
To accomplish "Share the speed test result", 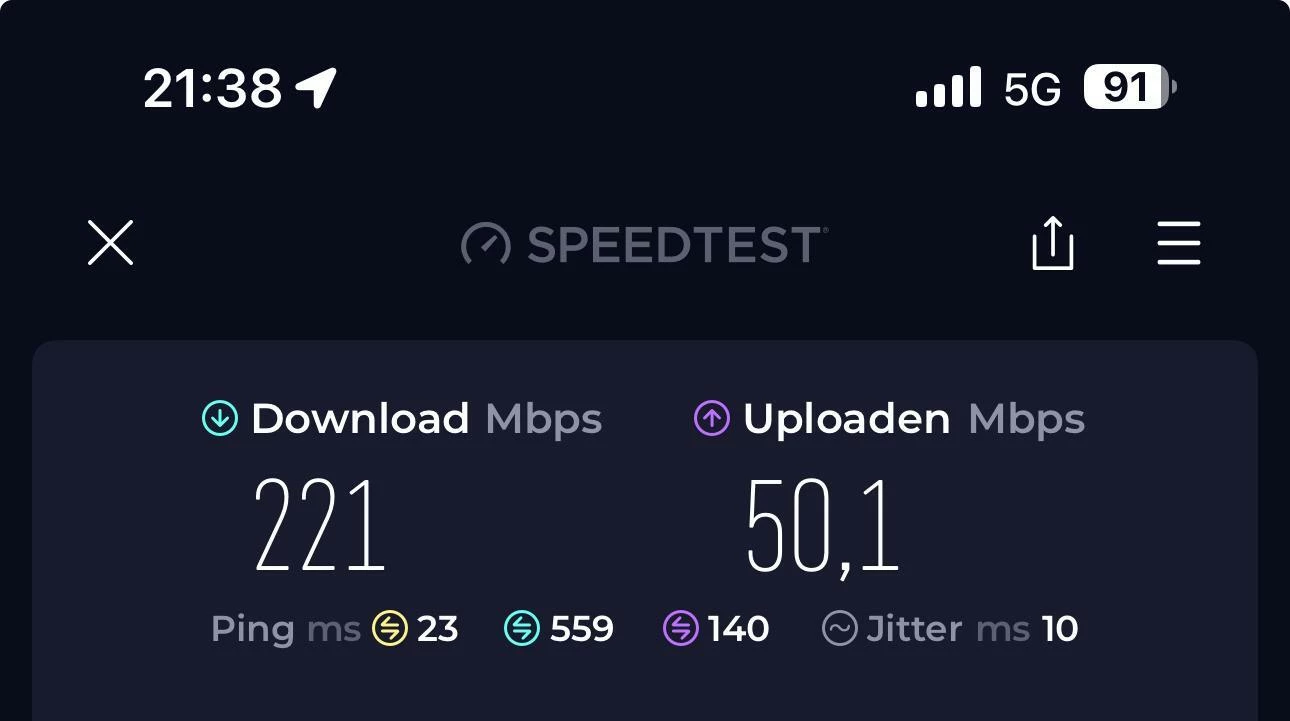I will pos(1052,243).
